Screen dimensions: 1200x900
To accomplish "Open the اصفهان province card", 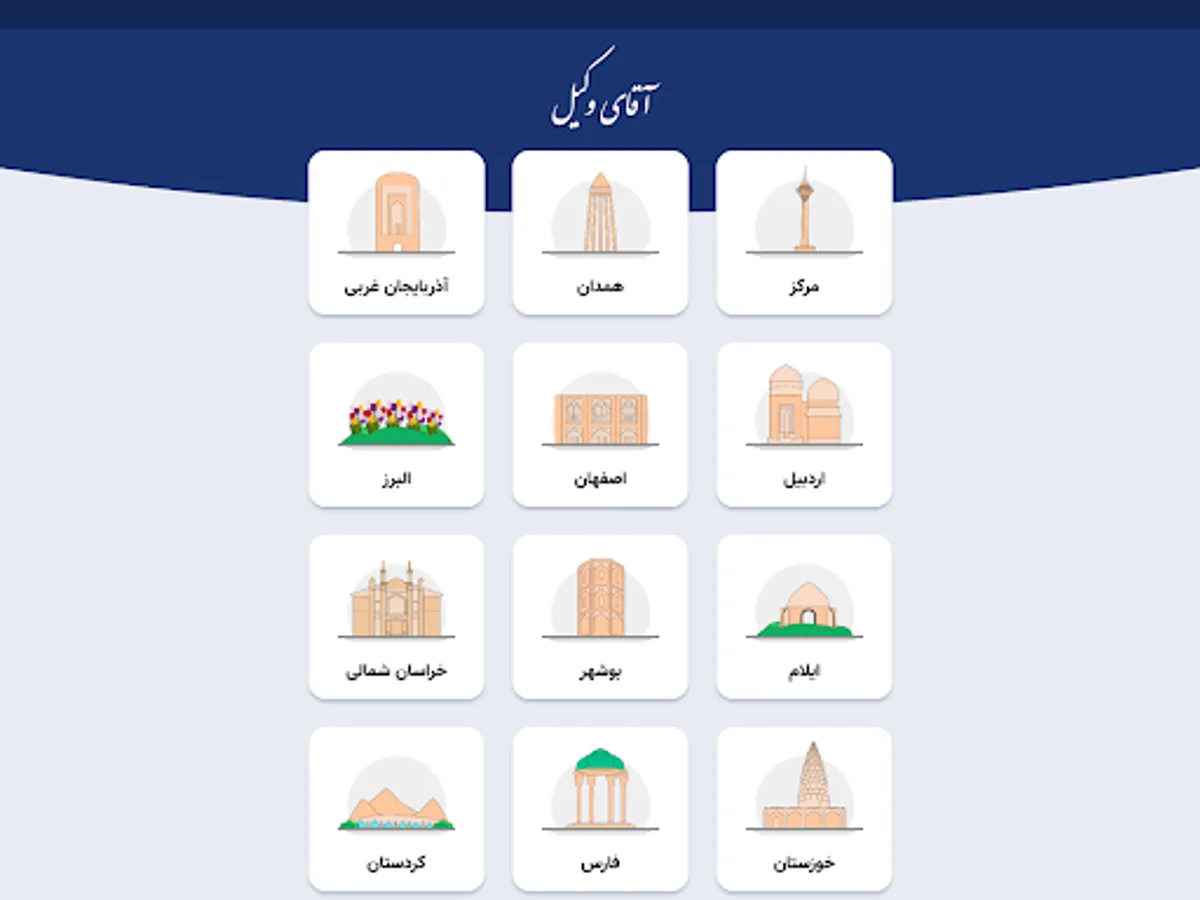I will (600, 425).
